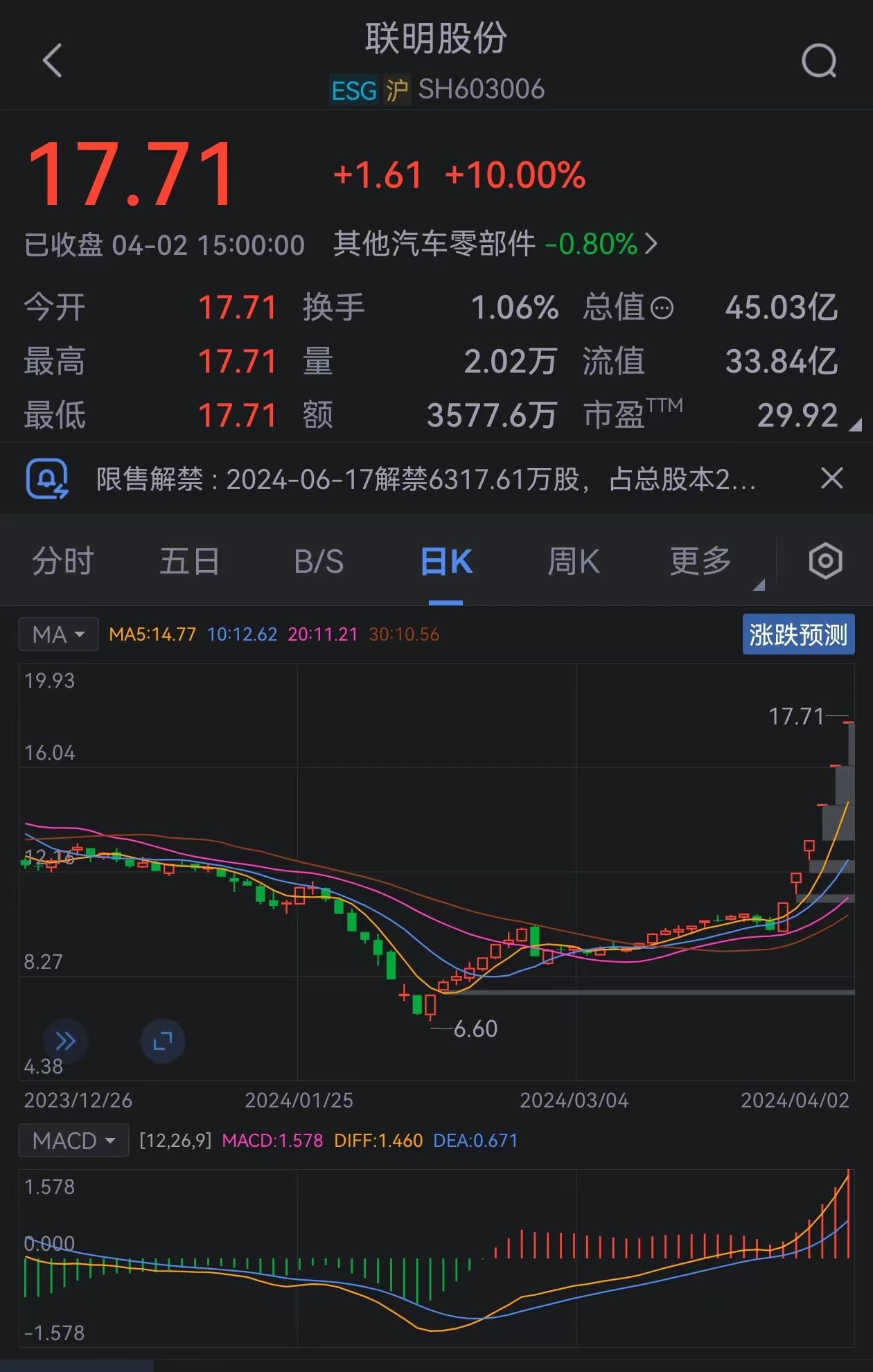Image resolution: width=873 pixels, height=1372 pixels.
Task: Dismiss the 限售解禁 notice banner
Action: pyautogui.click(x=831, y=478)
